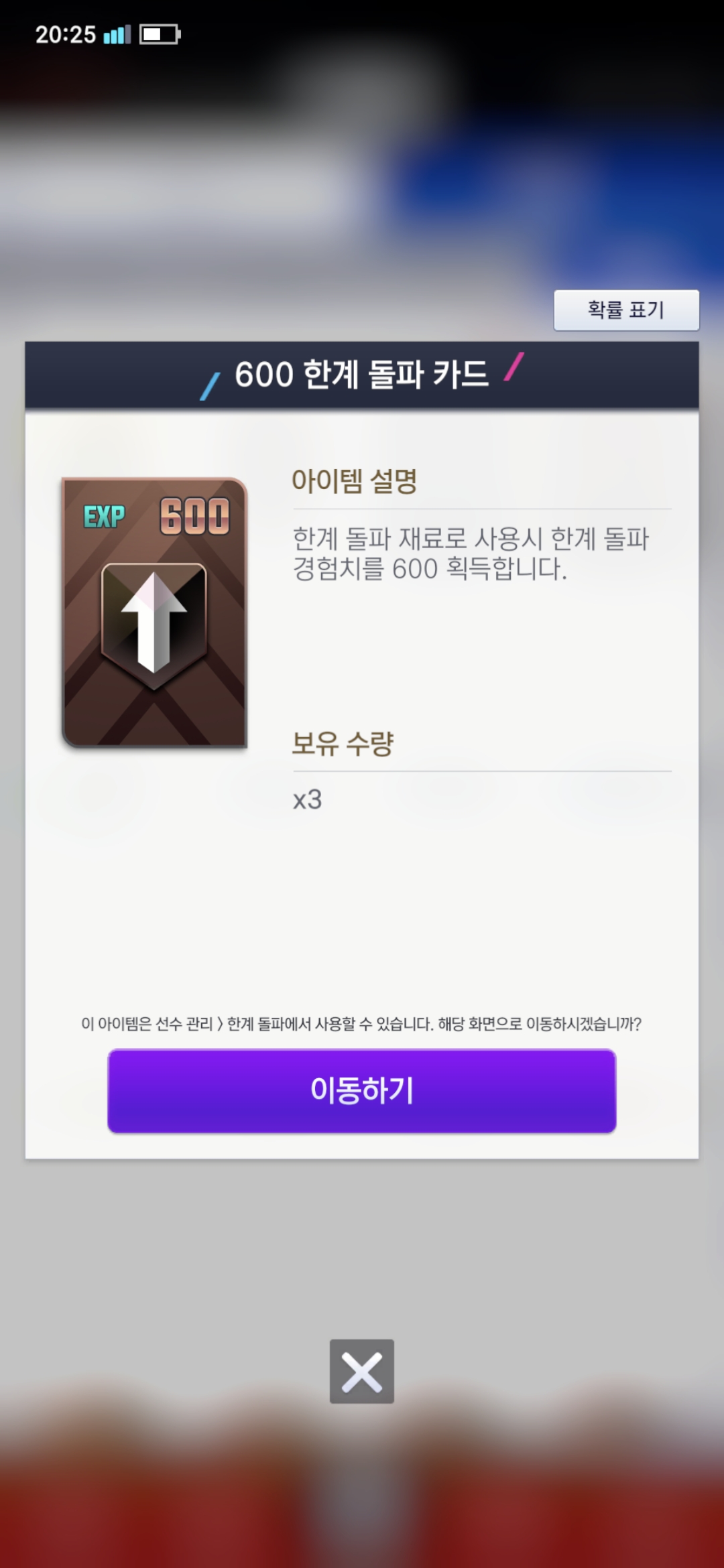Tap the 확률 표기 button
The height and width of the screenshot is (1568, 724).
click(x=626, y=310)
